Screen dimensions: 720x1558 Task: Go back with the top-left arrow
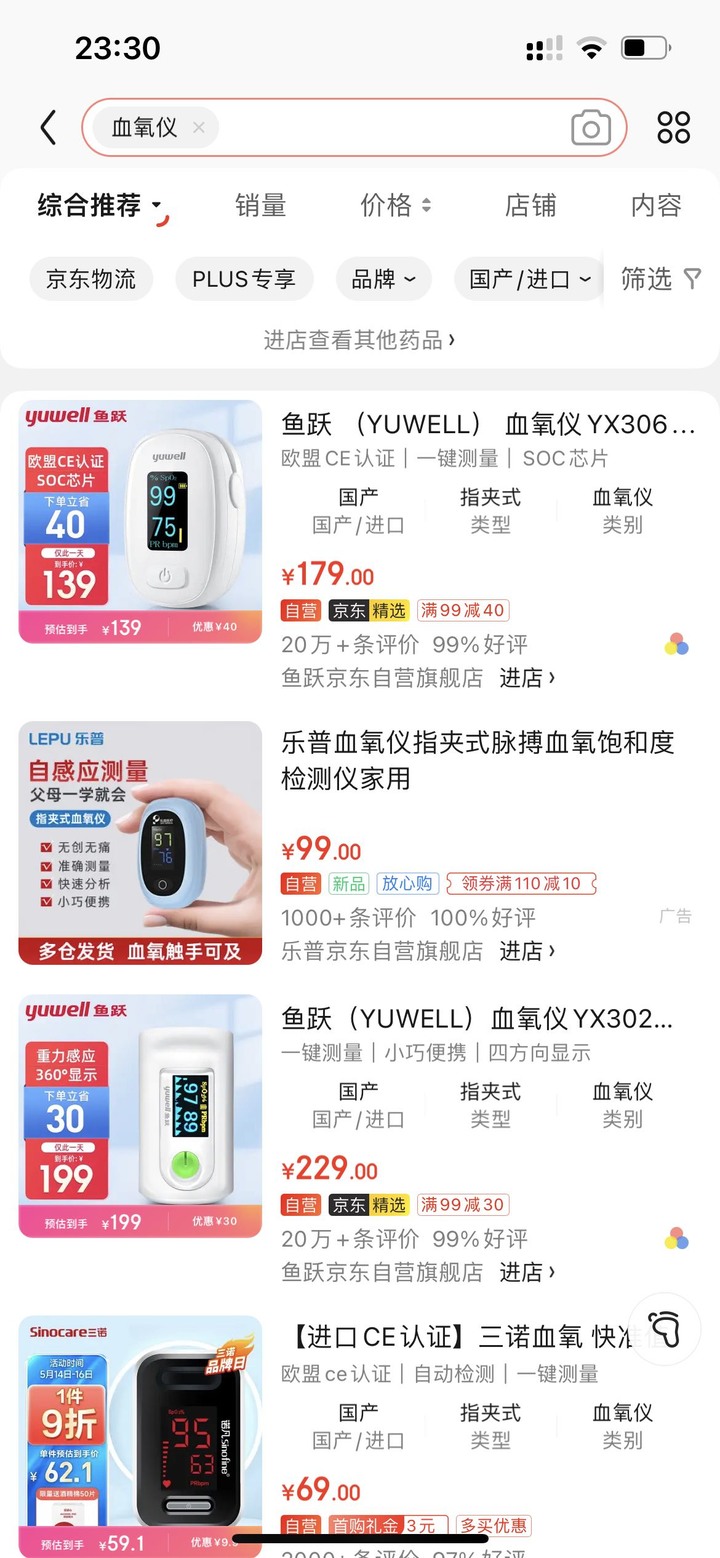pyautogui.click(x=48, y=128)
